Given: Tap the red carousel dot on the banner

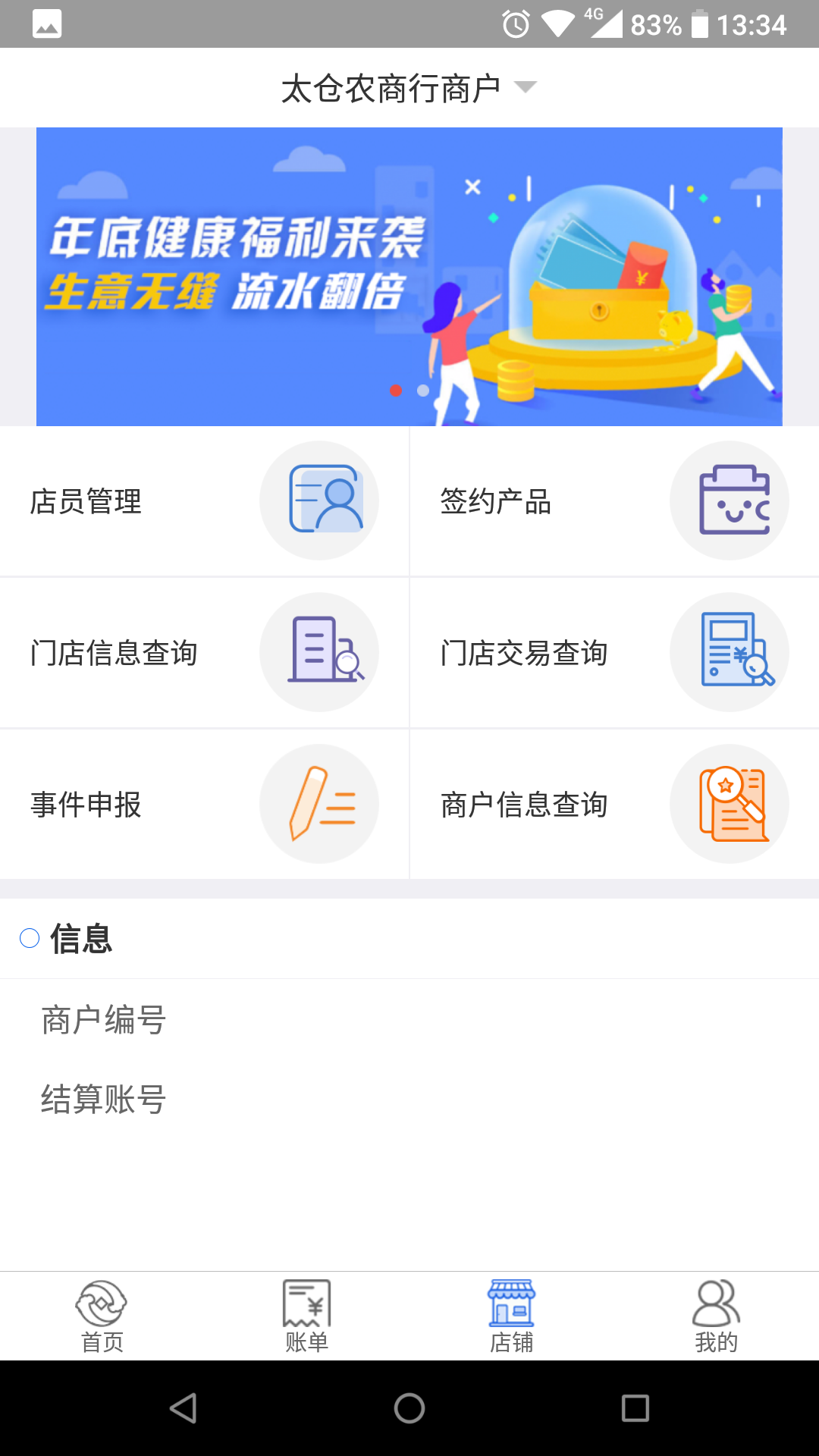Looking at the screenshot, I should [396, 391].
